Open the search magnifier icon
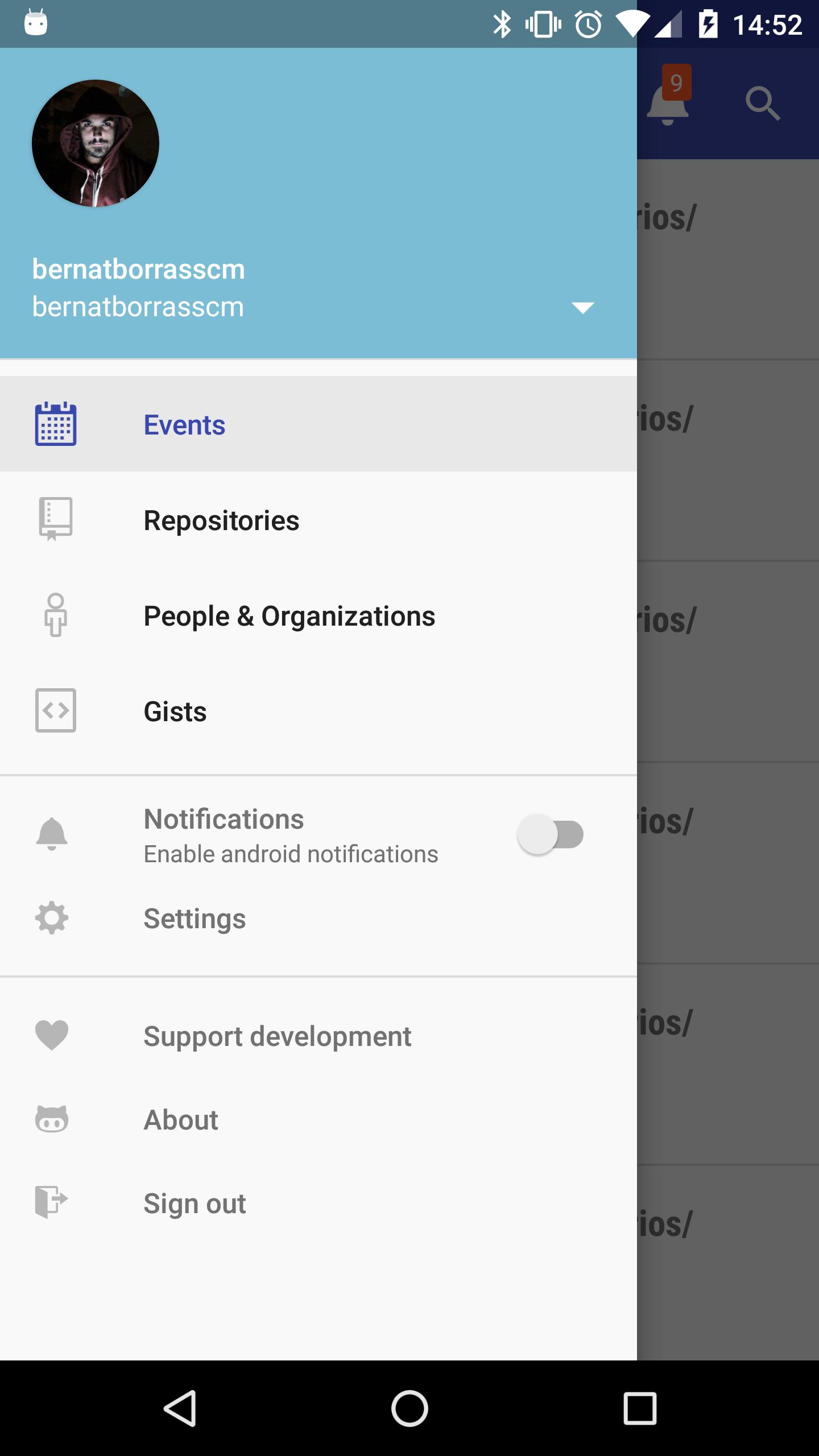This screenshot has width=819, height=1456. (762, 104)
